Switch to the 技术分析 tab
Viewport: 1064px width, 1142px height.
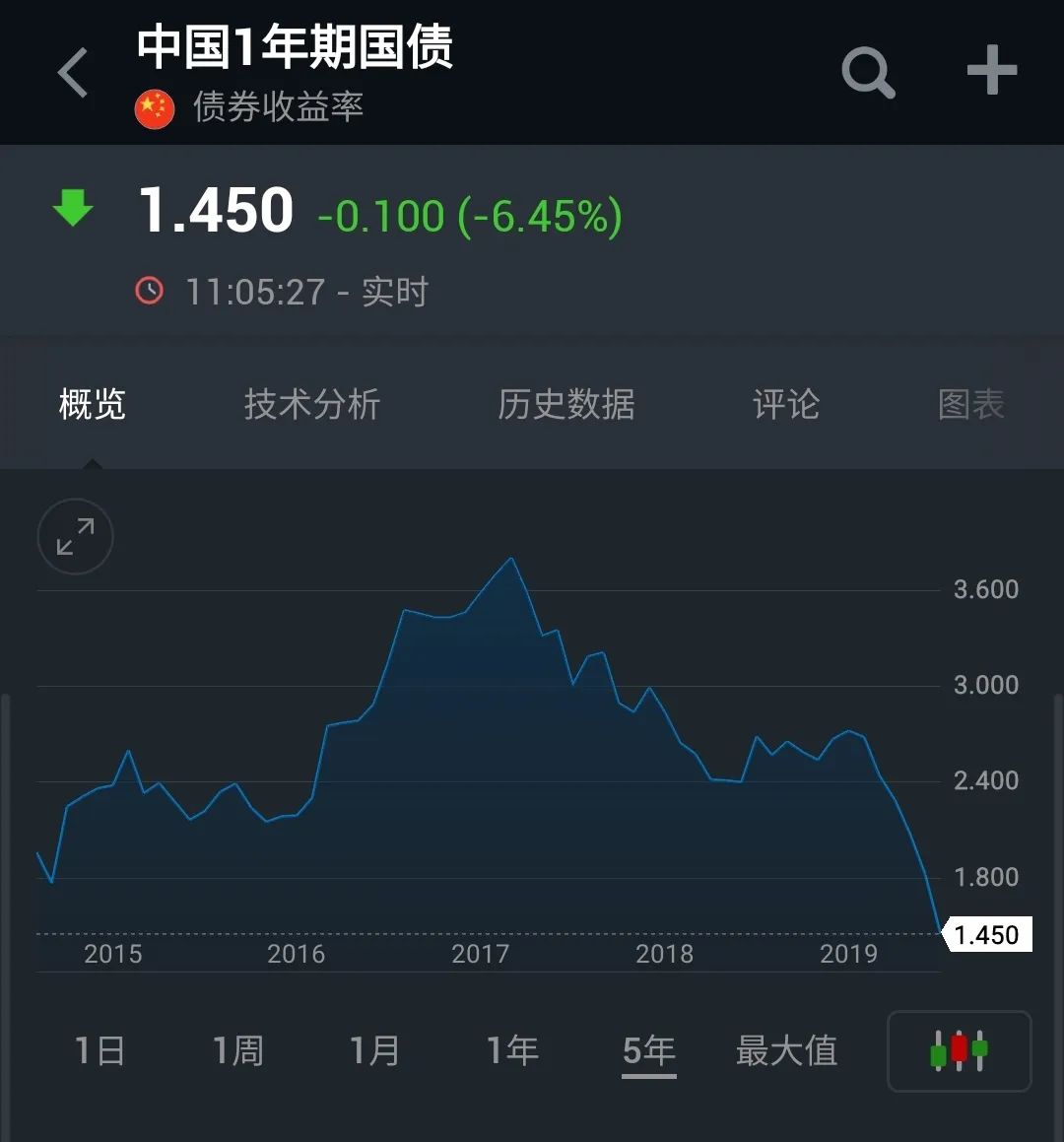click(x=311, y=405)
